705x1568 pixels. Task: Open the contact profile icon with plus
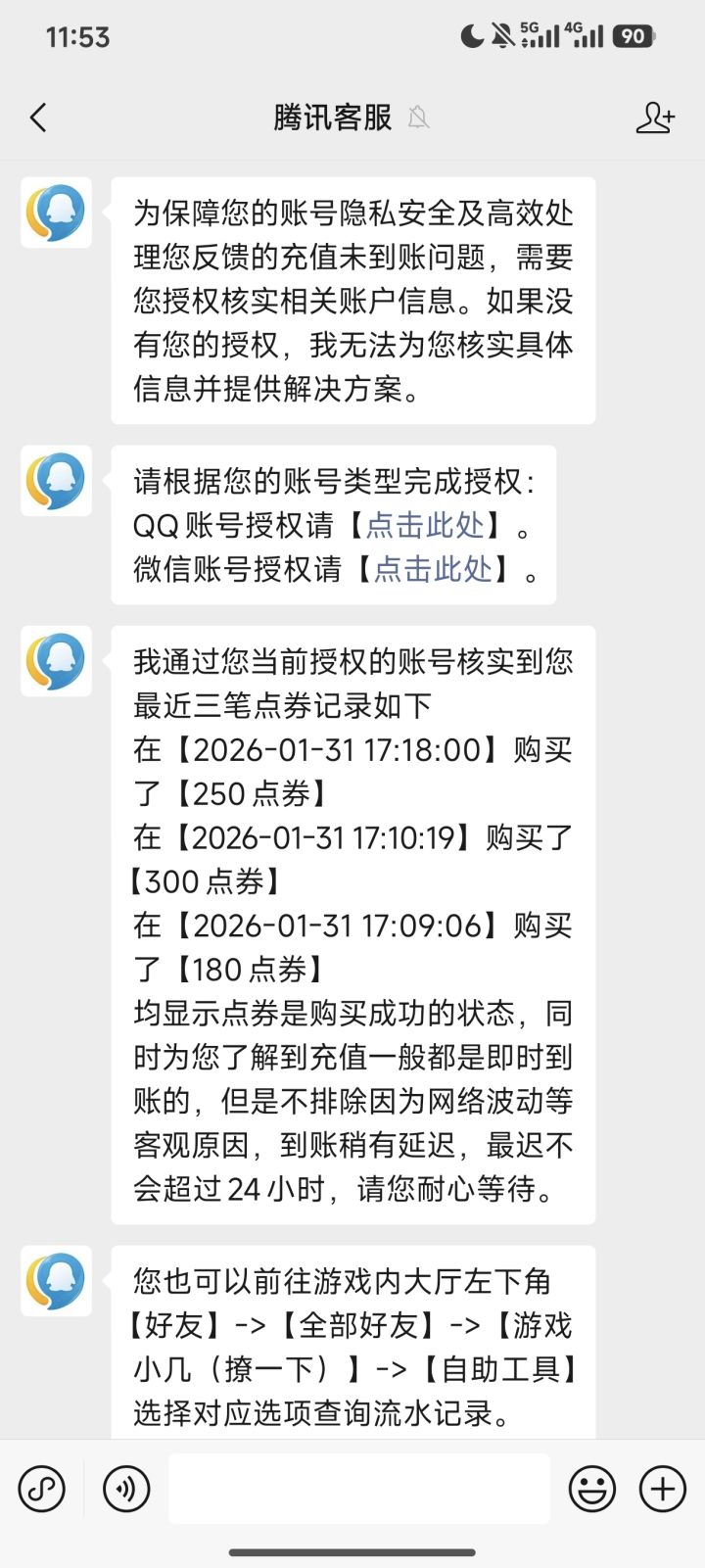[x=655, y=119]
